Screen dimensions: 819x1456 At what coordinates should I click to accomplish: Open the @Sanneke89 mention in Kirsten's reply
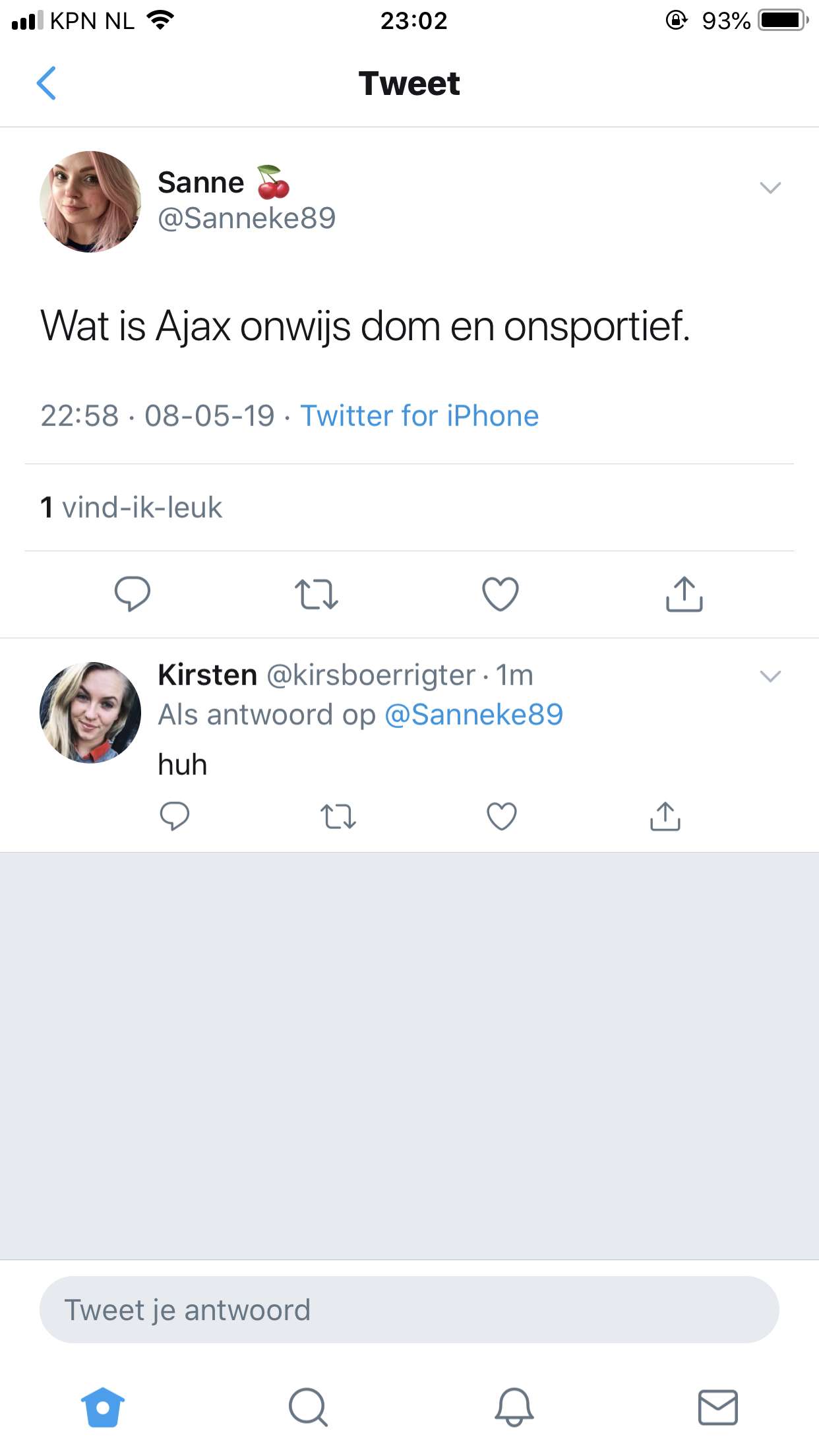pyautogui.click(x=473, y=715)
